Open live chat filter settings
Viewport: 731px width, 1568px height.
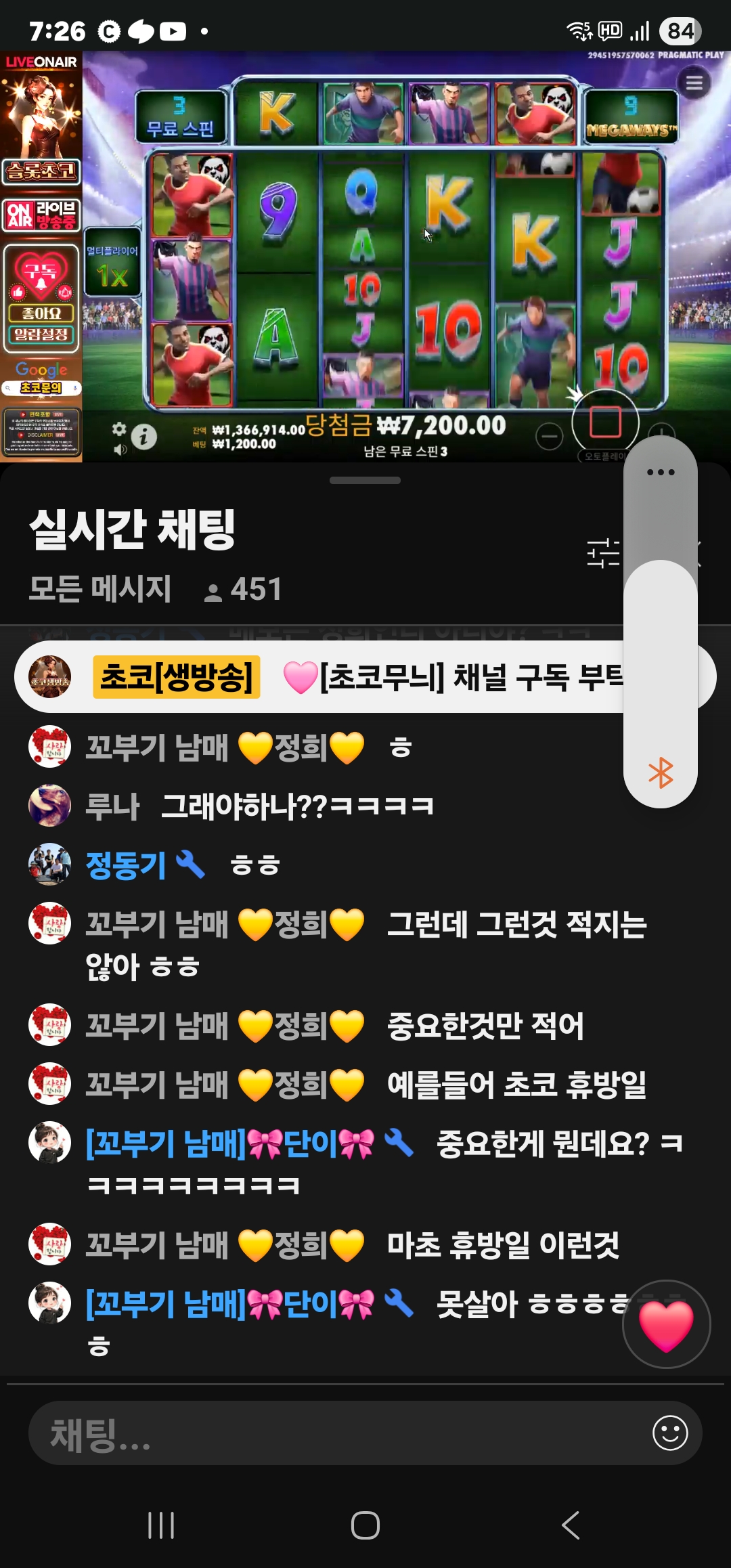602,553
